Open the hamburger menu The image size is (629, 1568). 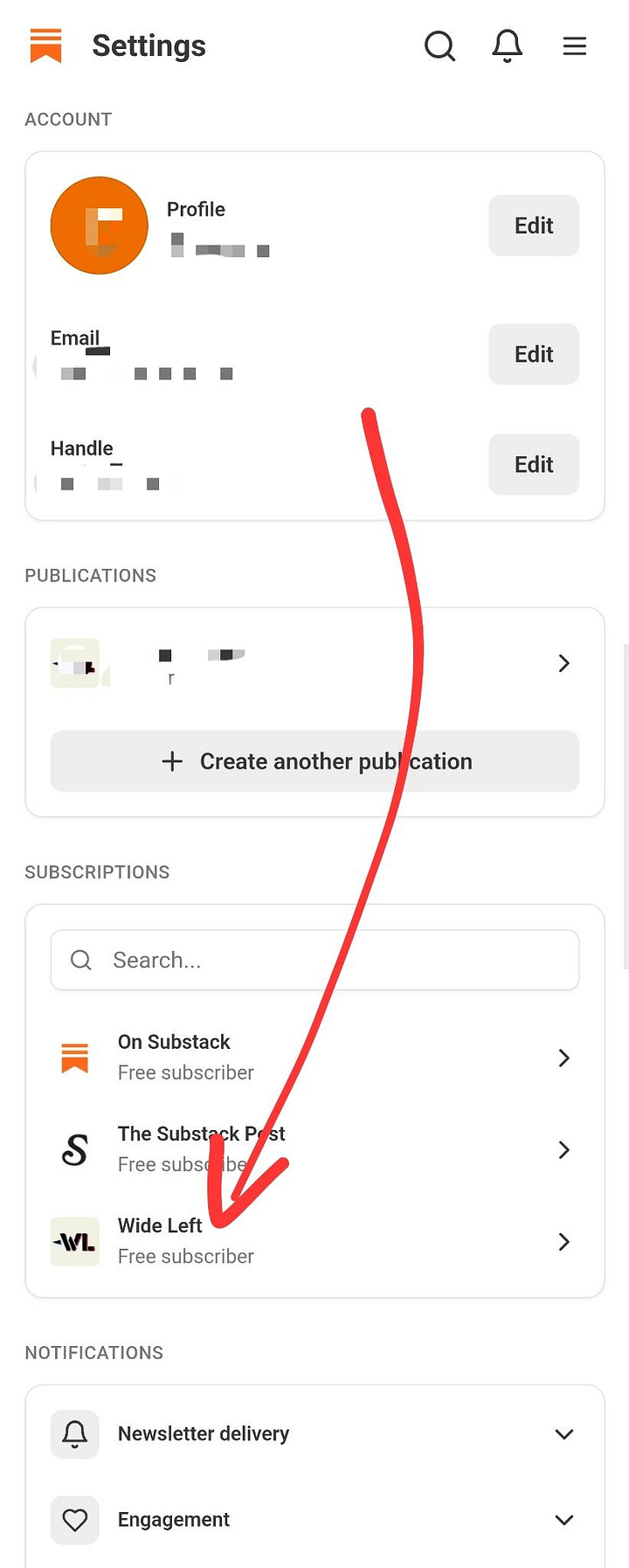coord(574,45)
